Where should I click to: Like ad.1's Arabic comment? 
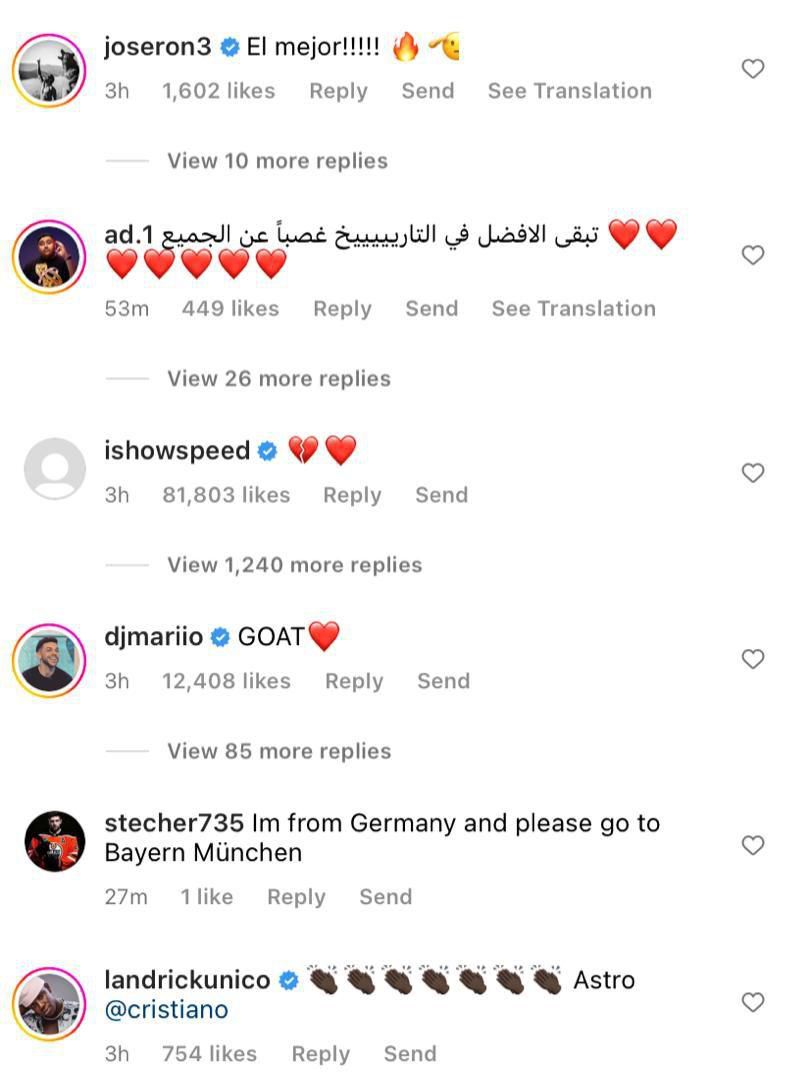click(753, 256)
